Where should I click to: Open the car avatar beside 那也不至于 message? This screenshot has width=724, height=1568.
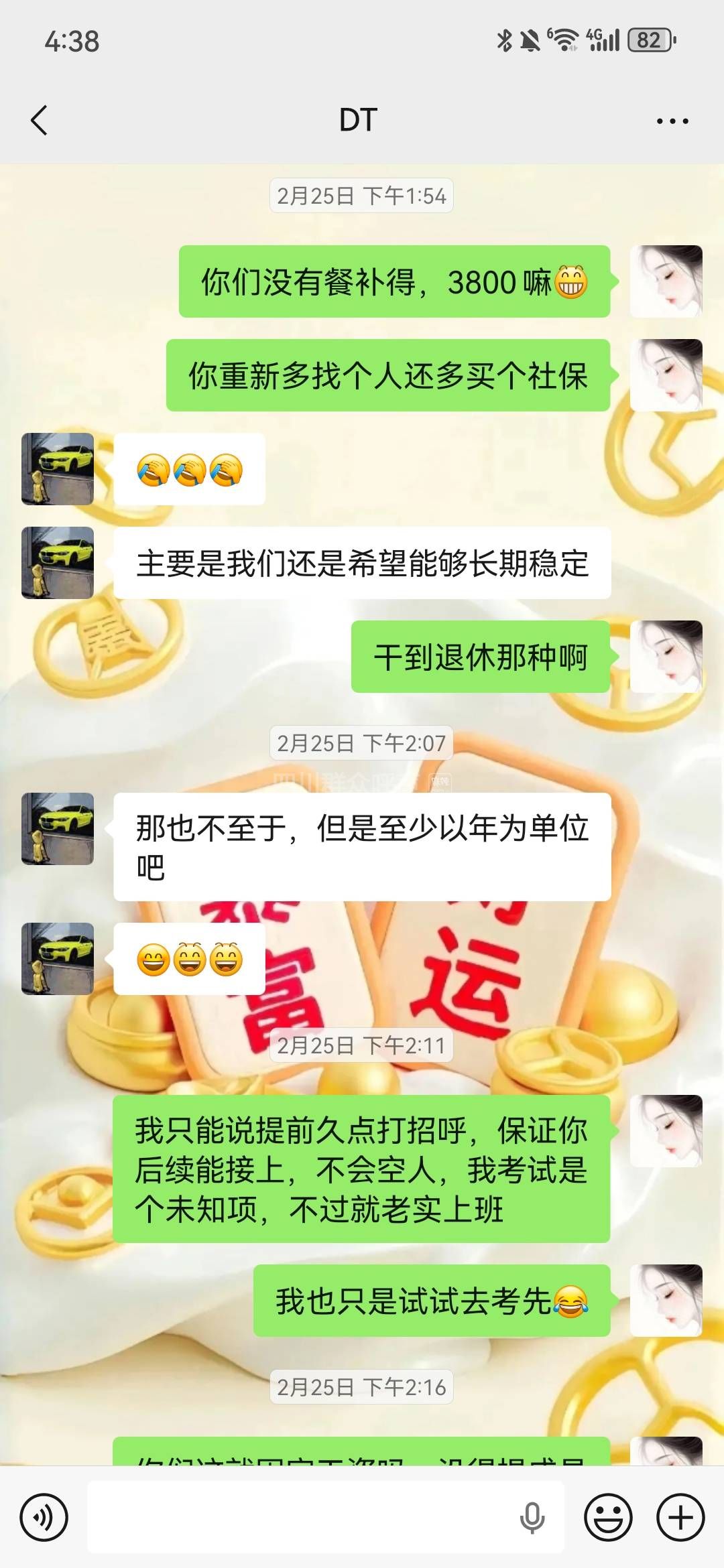[58, 829]
